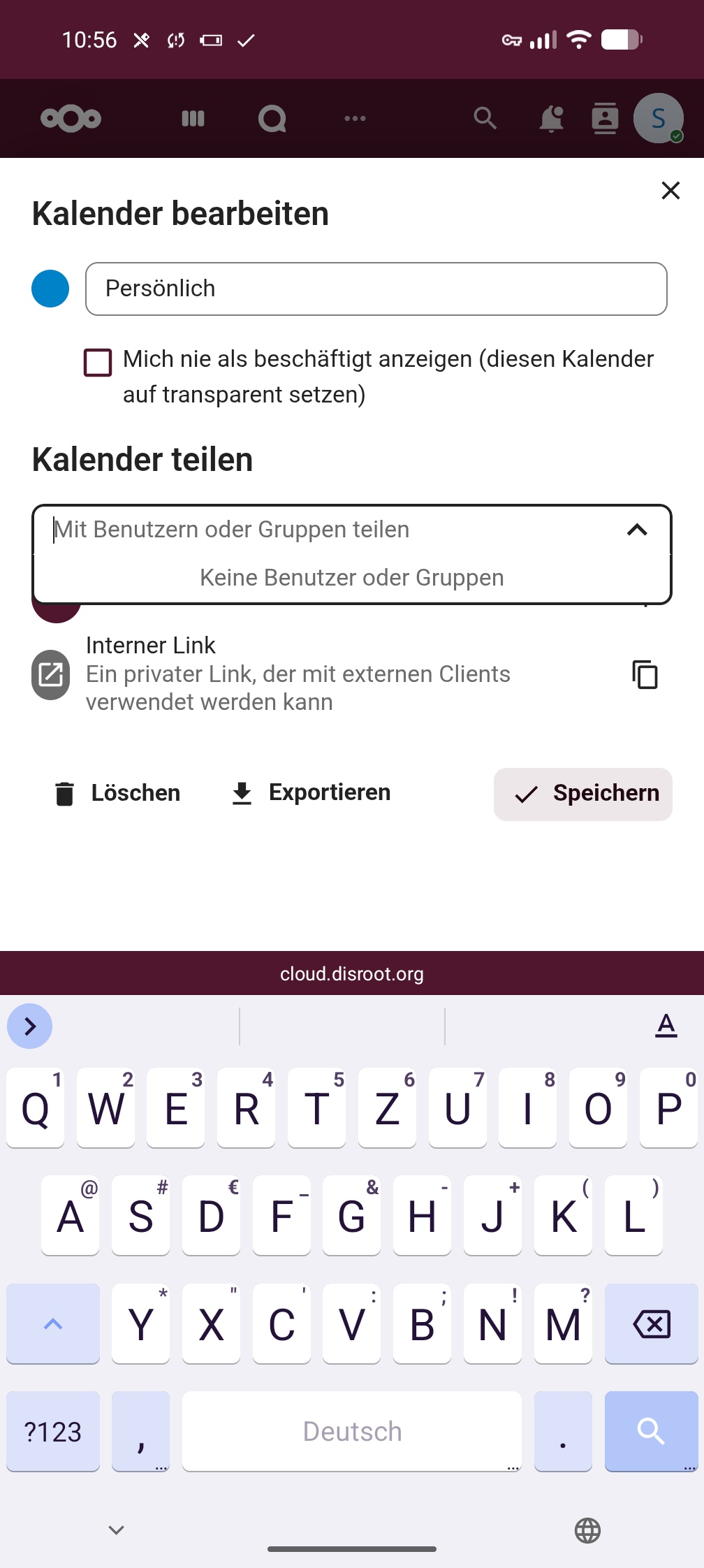The height and width of the screenshot is (1568, 704).
Task: Open the Nextcloud home logo
Action: pos(71,119)
